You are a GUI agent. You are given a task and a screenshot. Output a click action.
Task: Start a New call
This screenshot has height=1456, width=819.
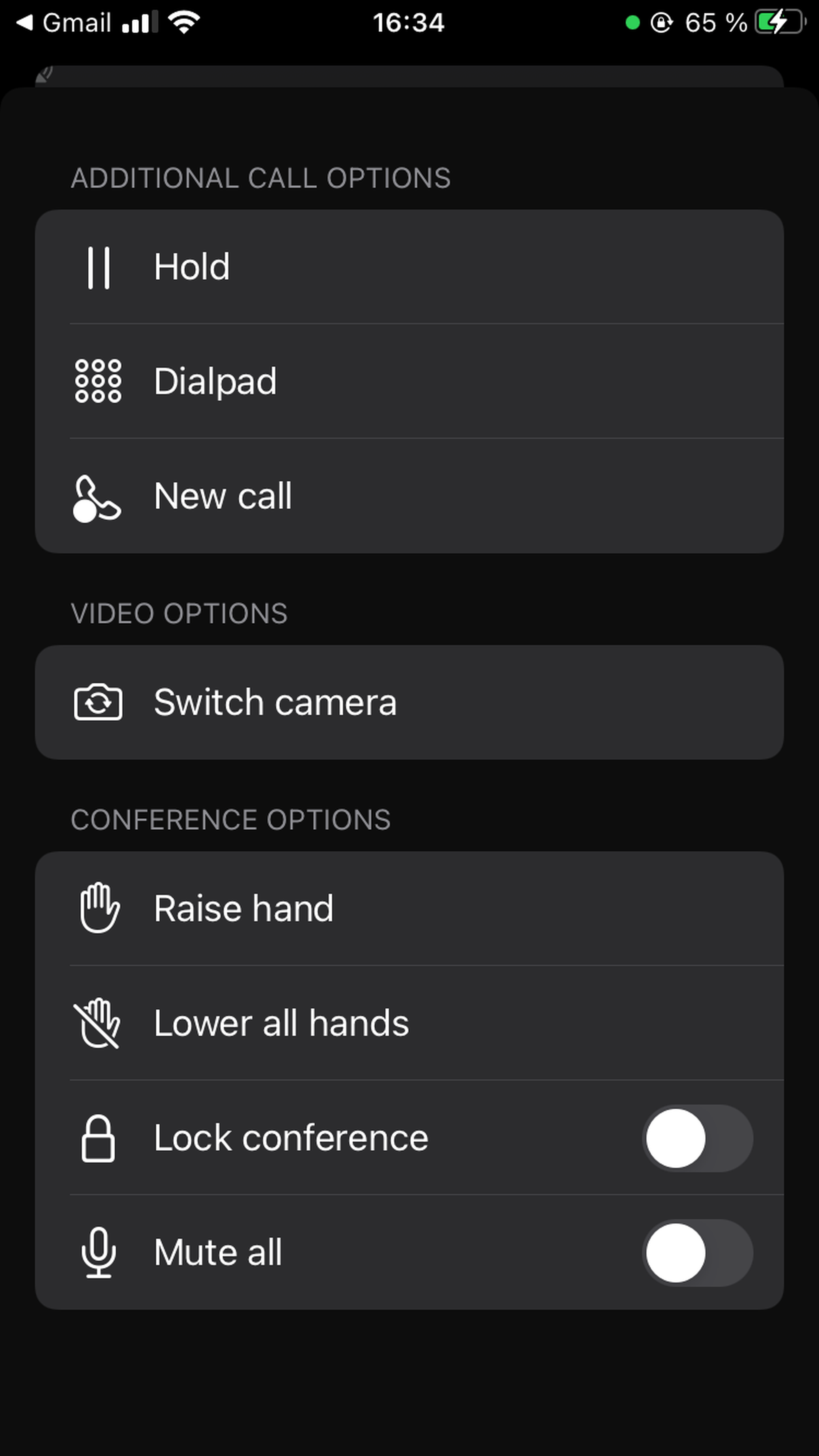click(408, 496)
